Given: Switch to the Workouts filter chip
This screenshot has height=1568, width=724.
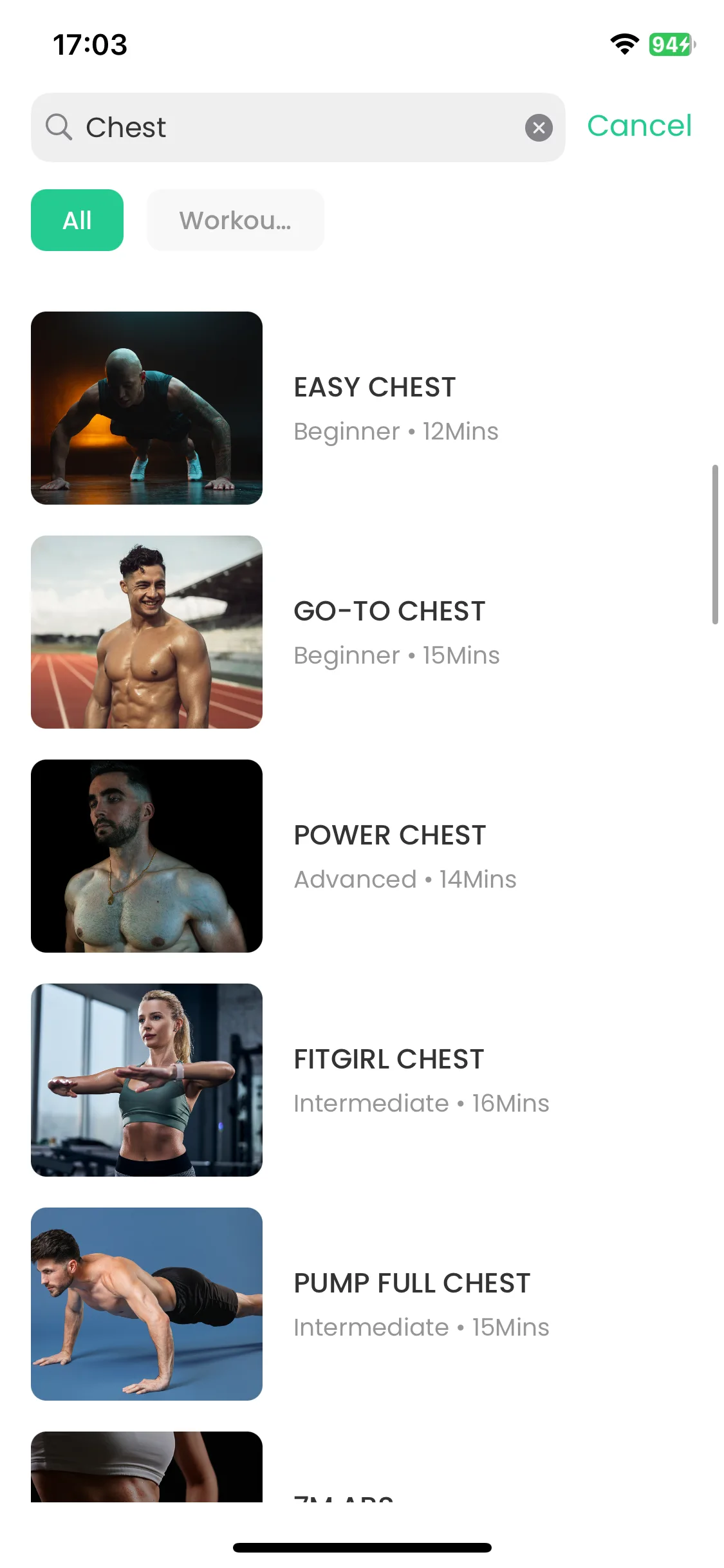Looking at the screenshot, I should 235,220.
